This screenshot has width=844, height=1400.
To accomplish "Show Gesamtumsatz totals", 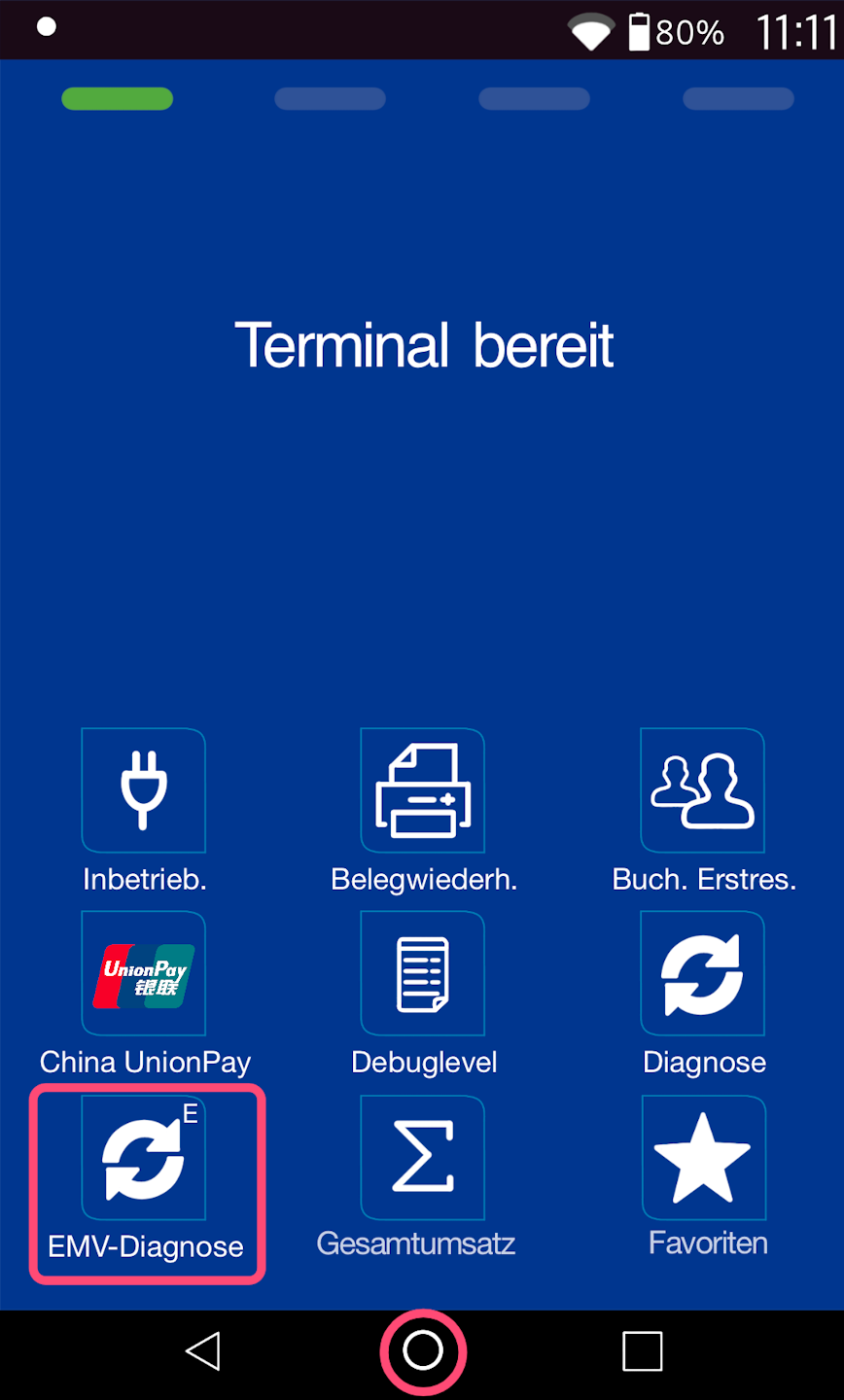I will coord(423,1159).
